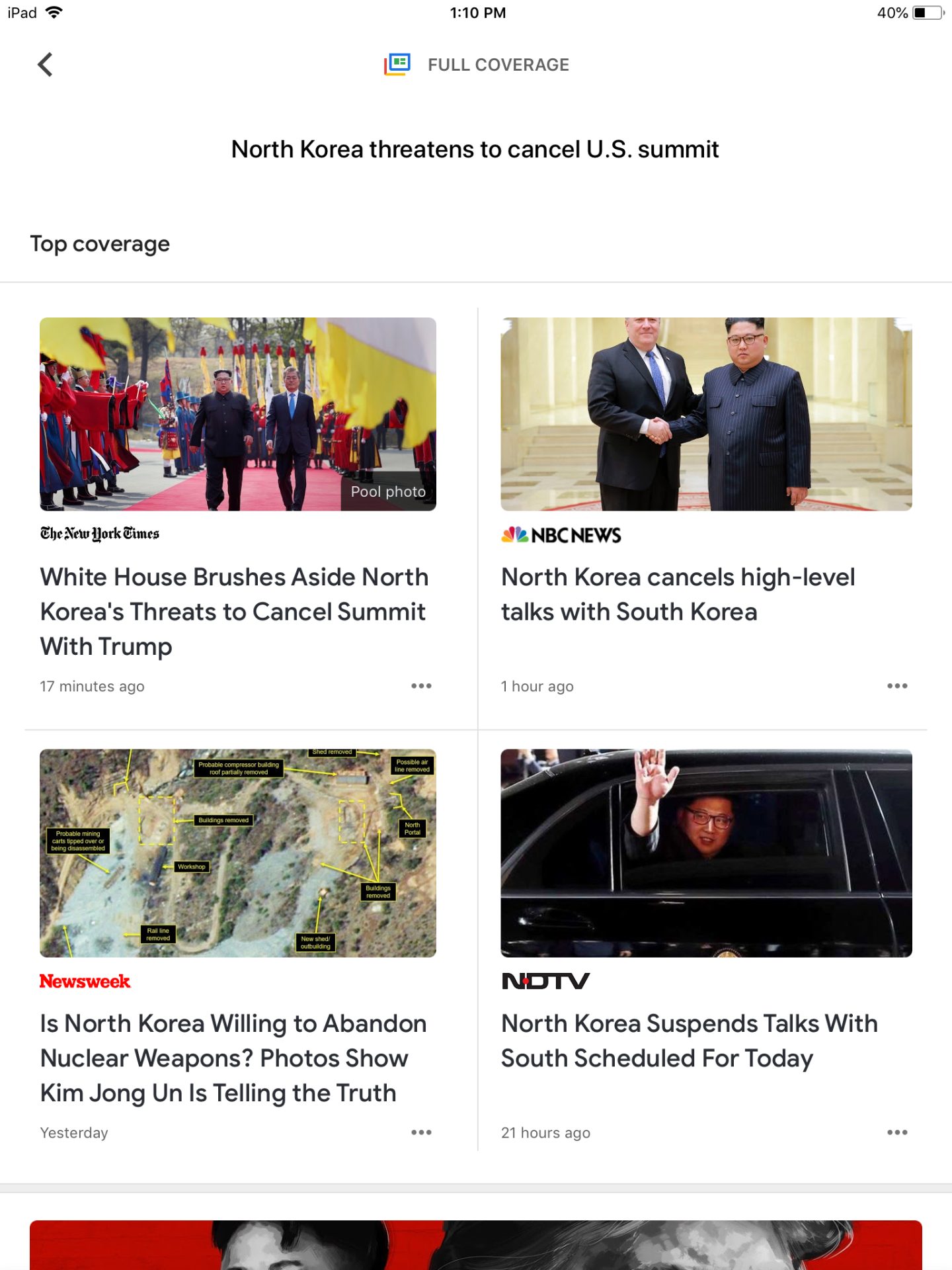
Task: Open the Full Coverage icon at top
Action: [x=396, y=64]
